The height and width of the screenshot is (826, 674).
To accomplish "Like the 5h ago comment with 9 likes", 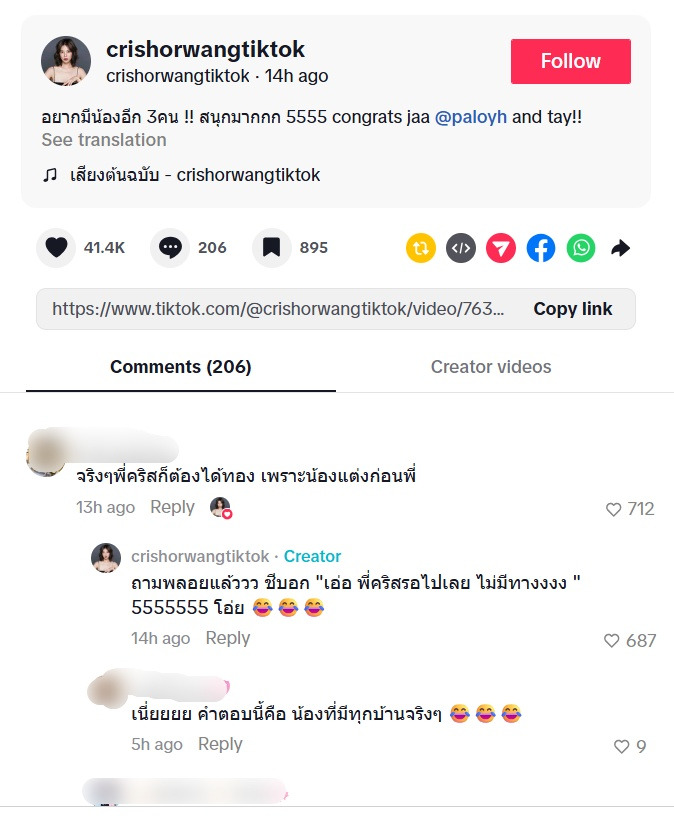I will [x=621, y=746].
